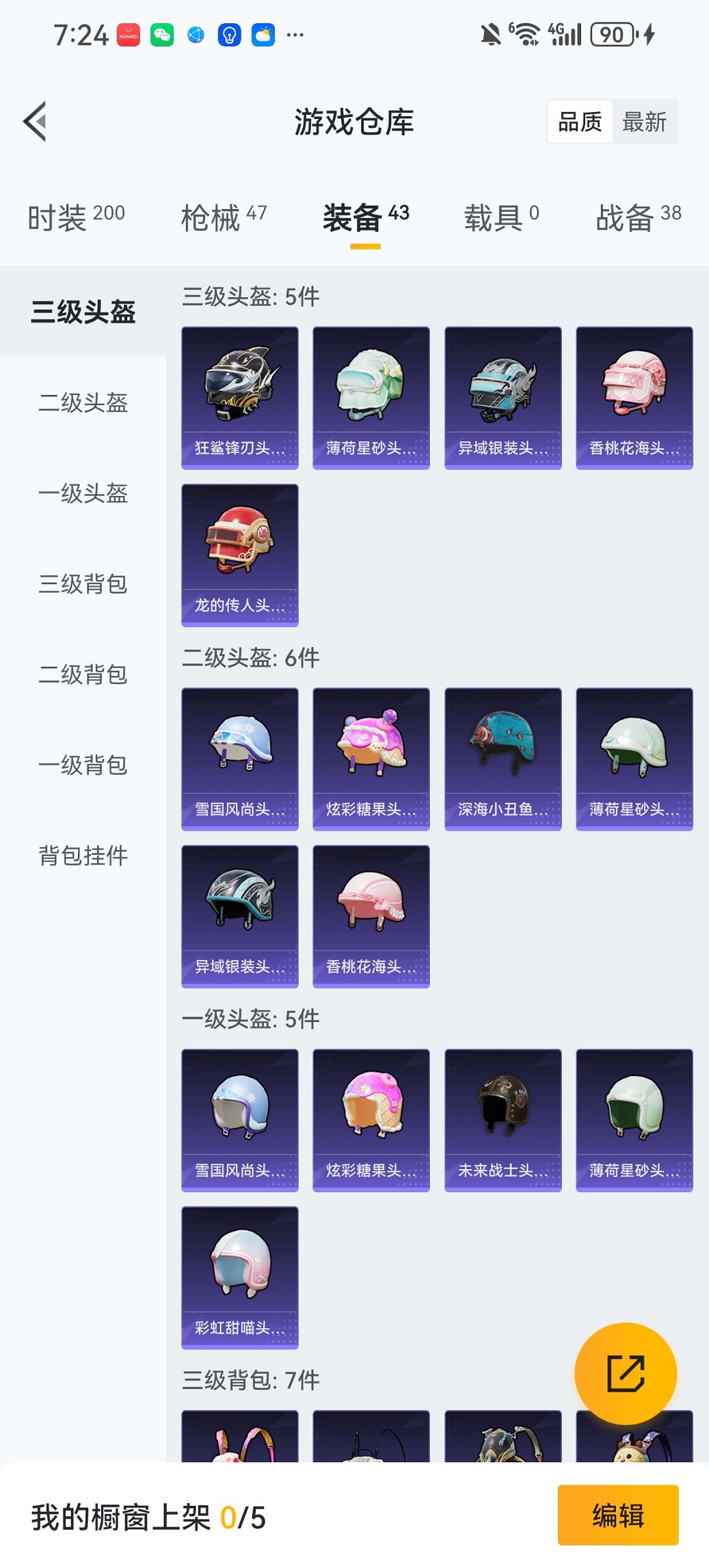Tap the back arrow at top left
This screenshot has width=709, height=1568.
tap(36, 120)
